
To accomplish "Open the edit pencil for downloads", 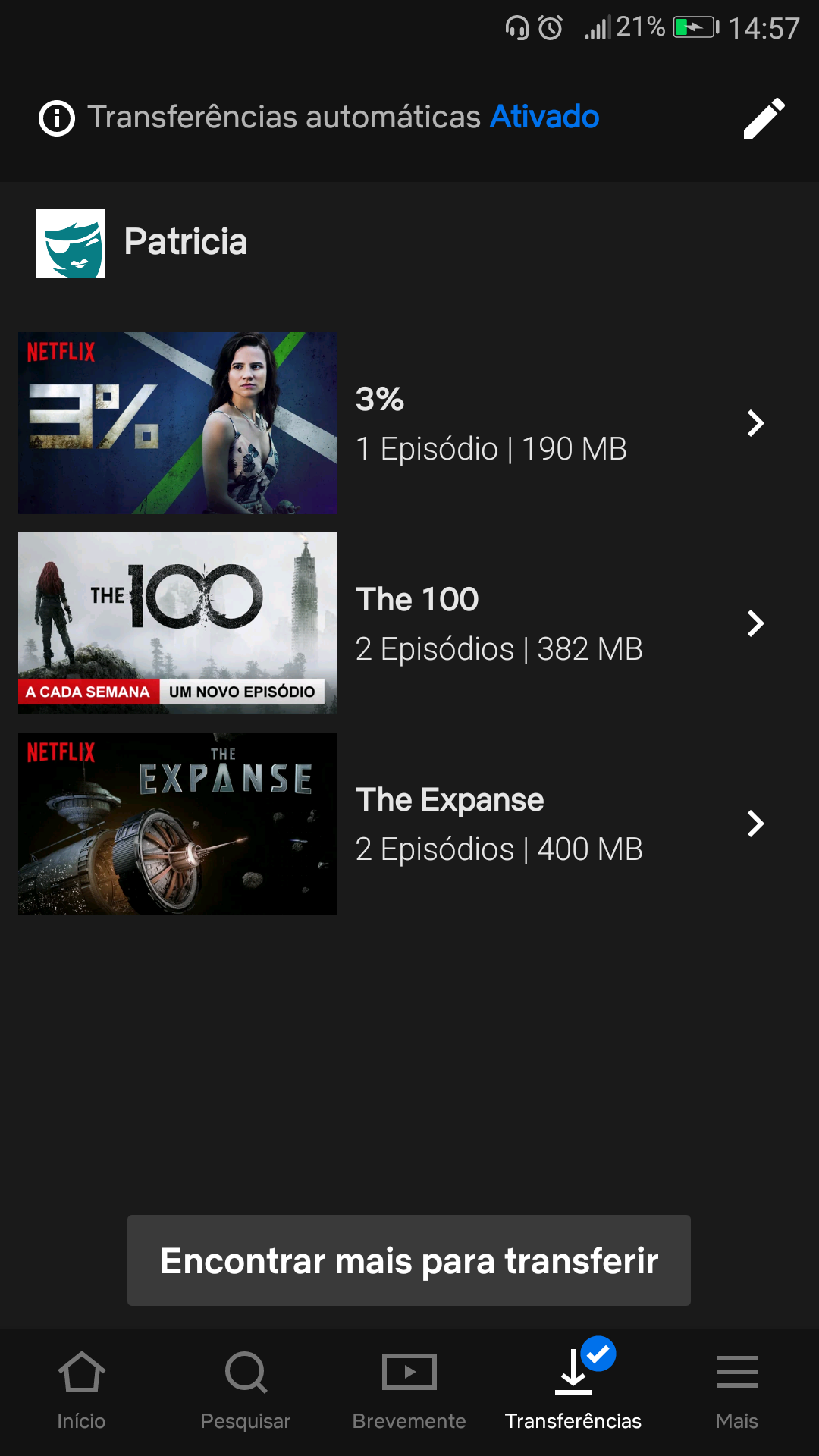I will coord(764,118).
